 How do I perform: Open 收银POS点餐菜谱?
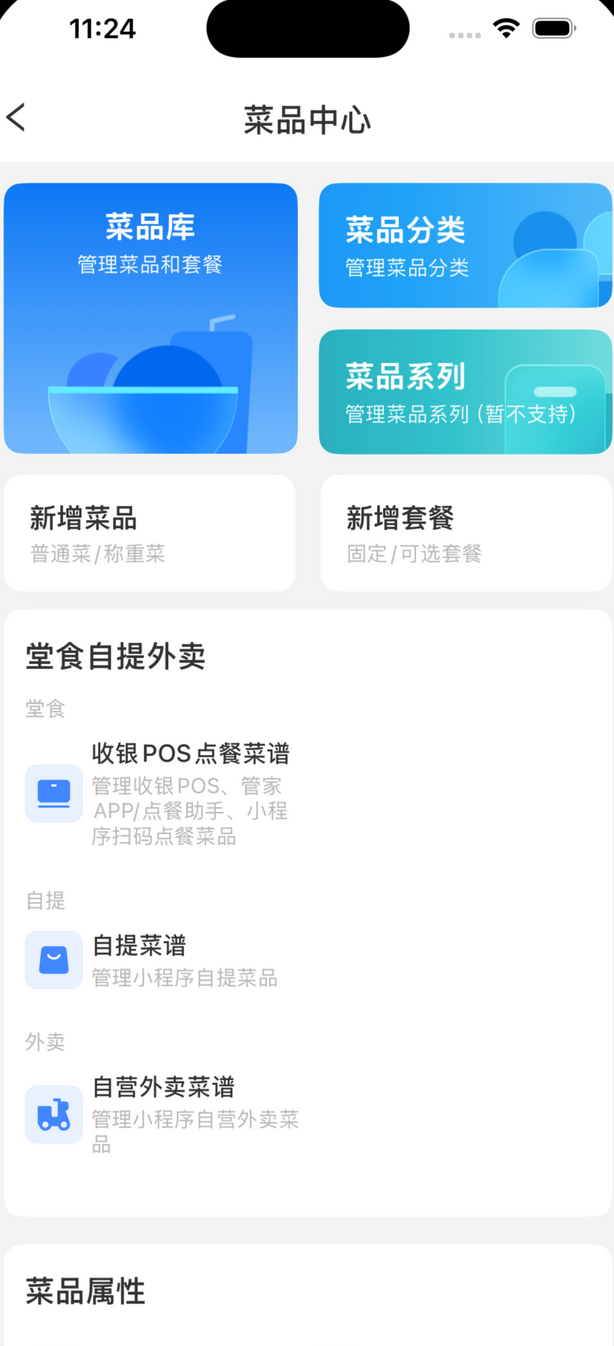[160, 794]
